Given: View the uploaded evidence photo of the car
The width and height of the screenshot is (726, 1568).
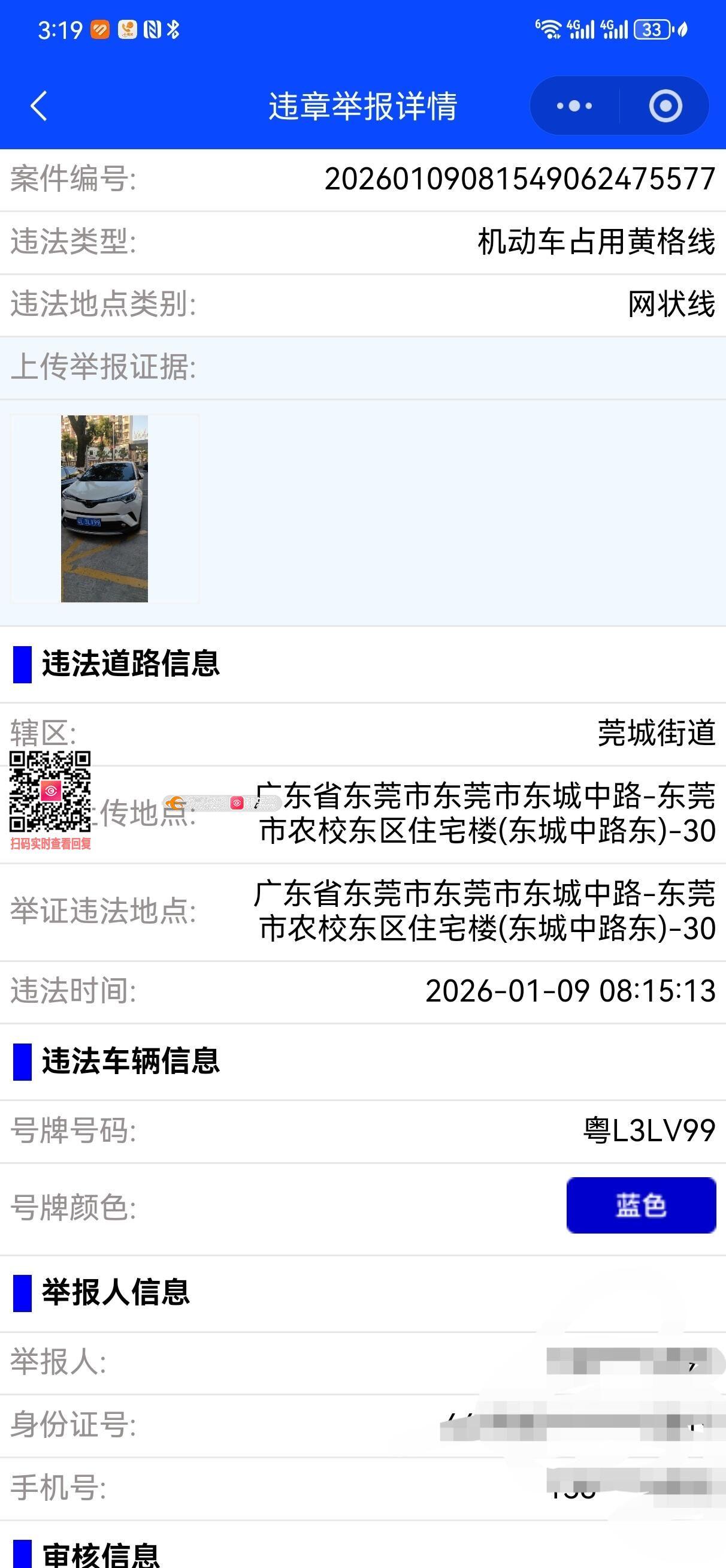Looking at the screenshot, I should point(105,509).
